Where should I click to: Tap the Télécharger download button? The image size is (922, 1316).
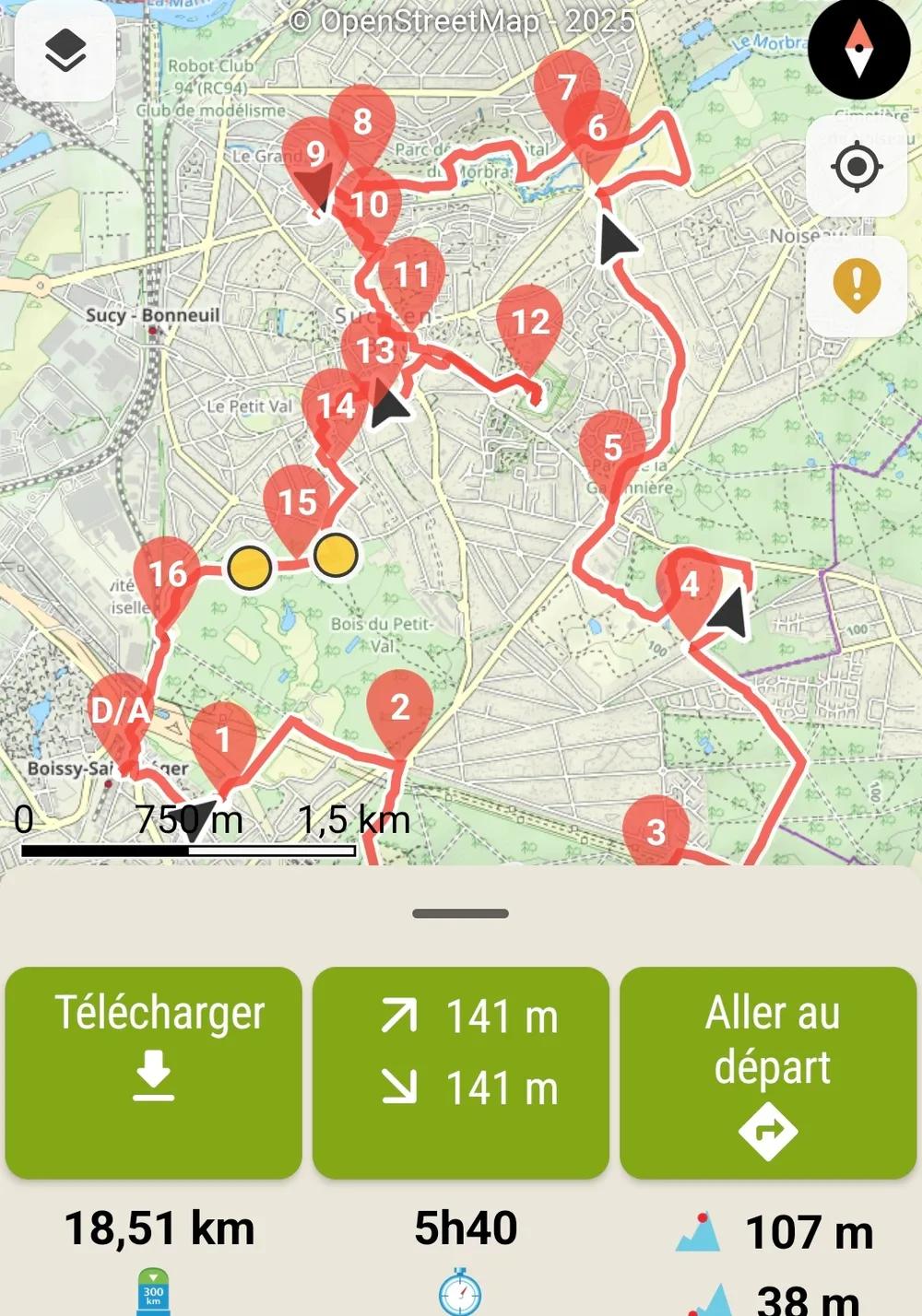[x=153, y=1072]
